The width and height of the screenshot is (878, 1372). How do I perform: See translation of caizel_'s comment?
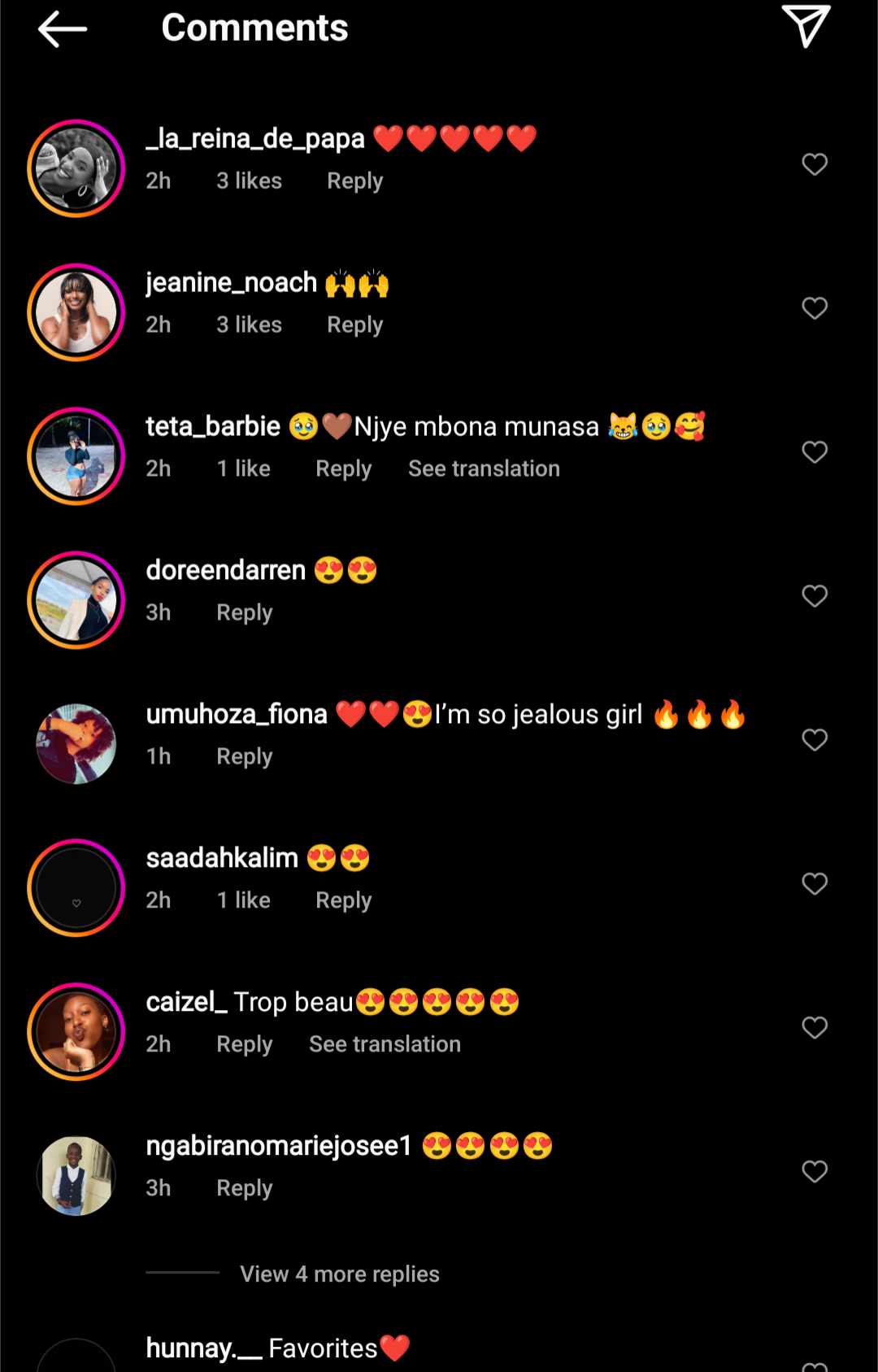(x=385, y=1044)
